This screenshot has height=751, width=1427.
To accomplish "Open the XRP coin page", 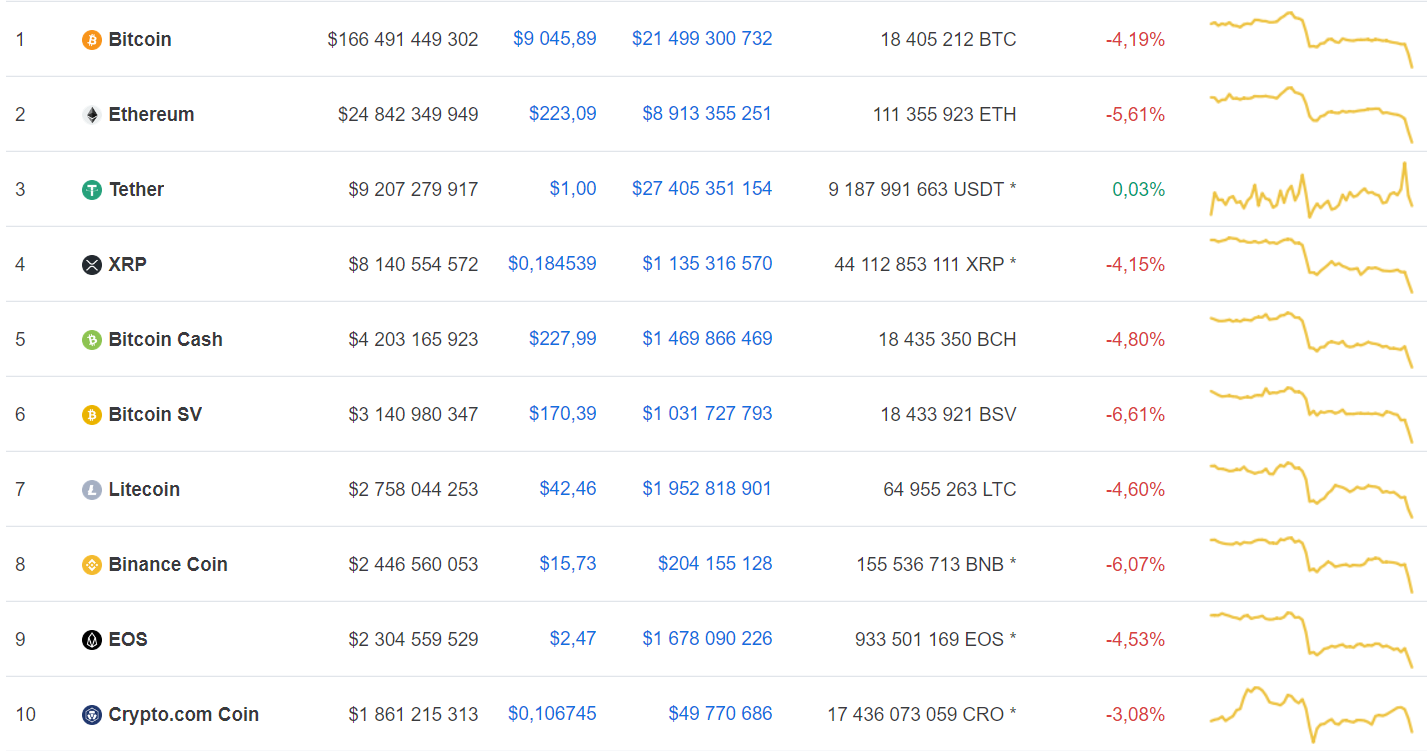I will tap(127, 265).
